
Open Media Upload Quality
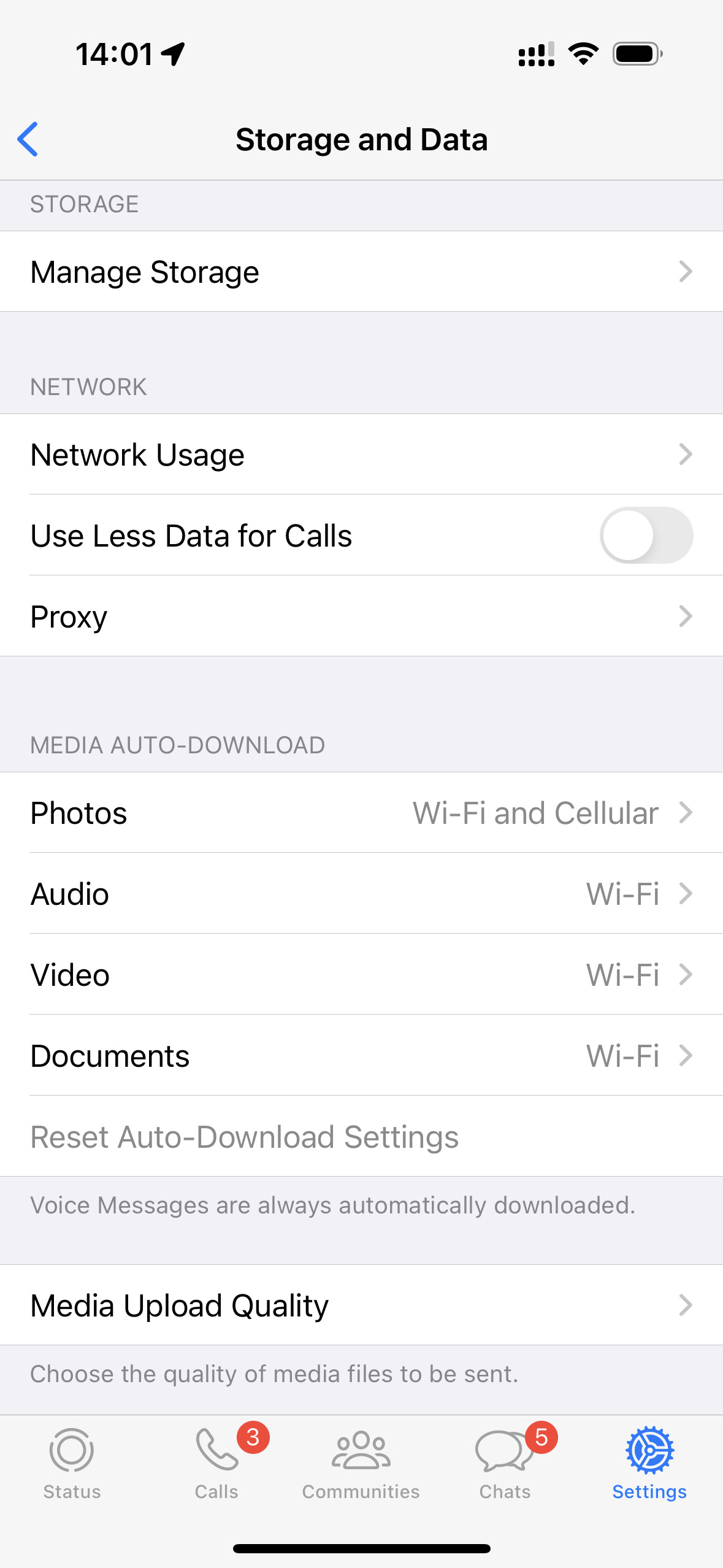pos(361,1305)
